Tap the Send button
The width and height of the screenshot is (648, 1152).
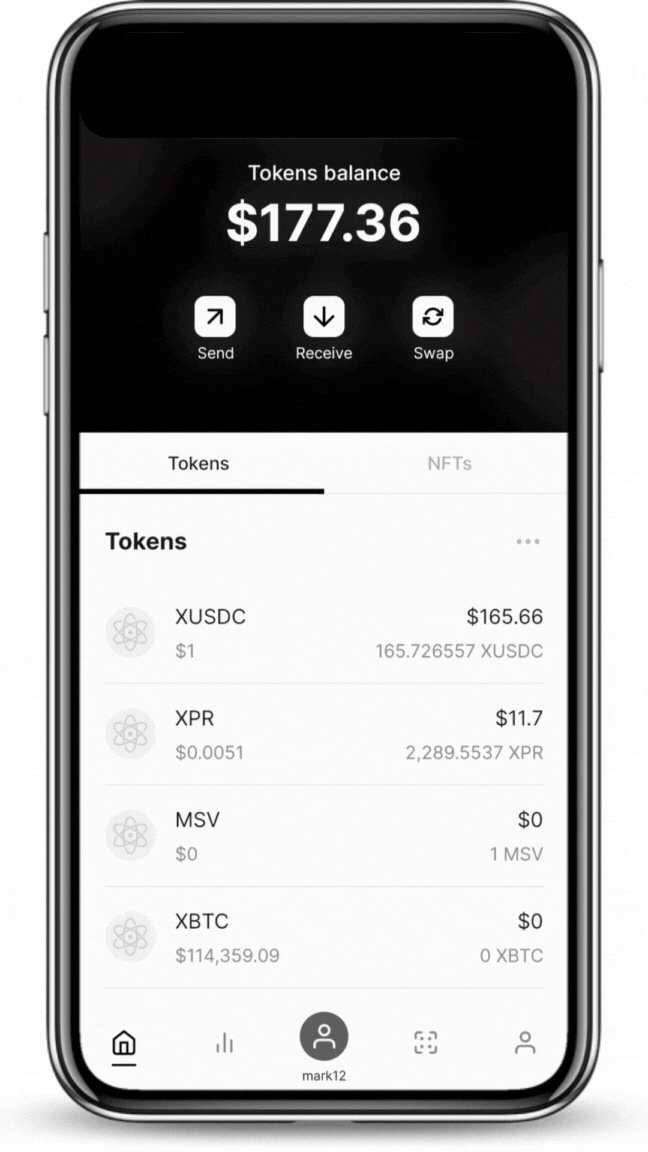point(215,318)
